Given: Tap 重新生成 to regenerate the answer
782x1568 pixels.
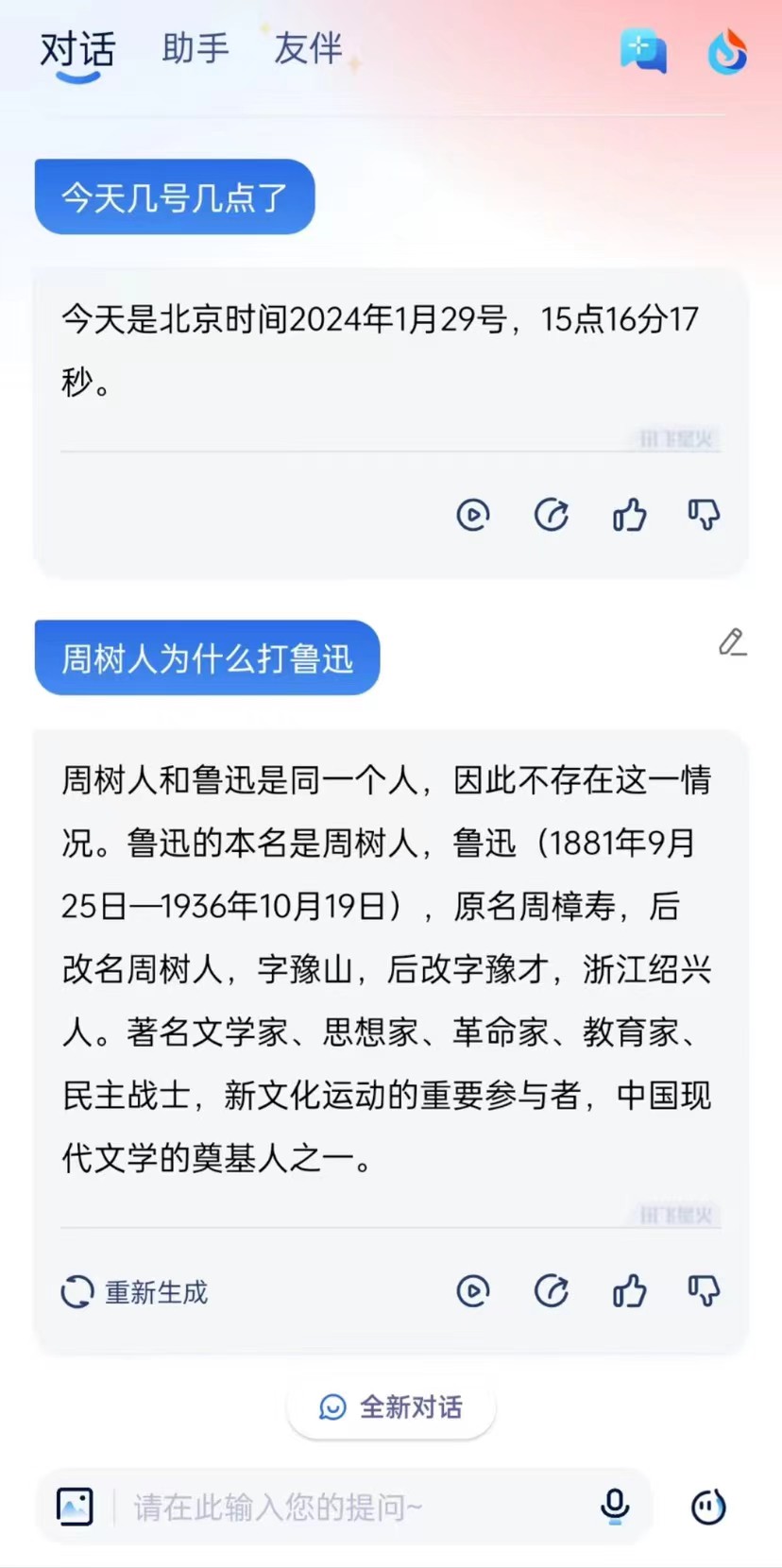Looking at the screenshot, I should [134, 1291].
